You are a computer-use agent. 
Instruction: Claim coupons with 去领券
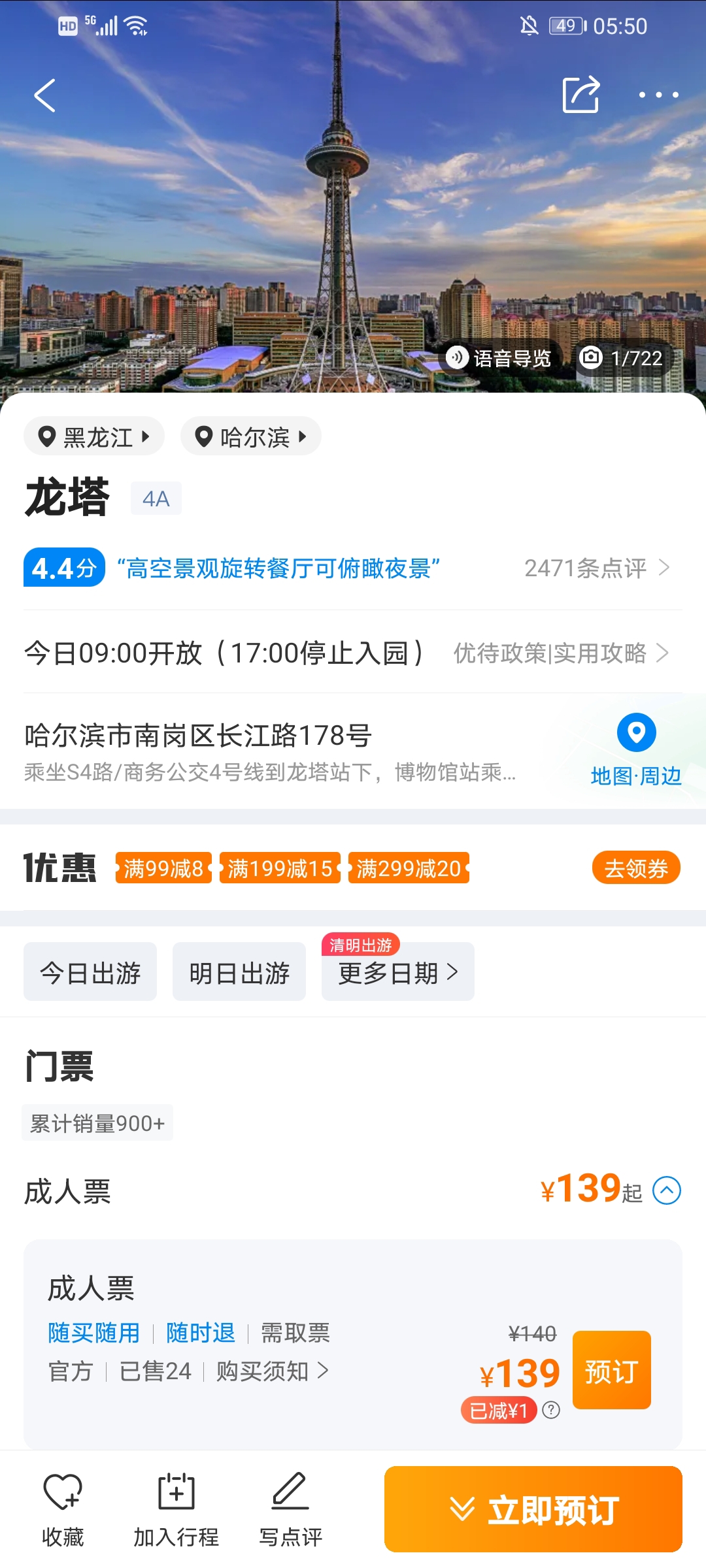pos(635,868)
